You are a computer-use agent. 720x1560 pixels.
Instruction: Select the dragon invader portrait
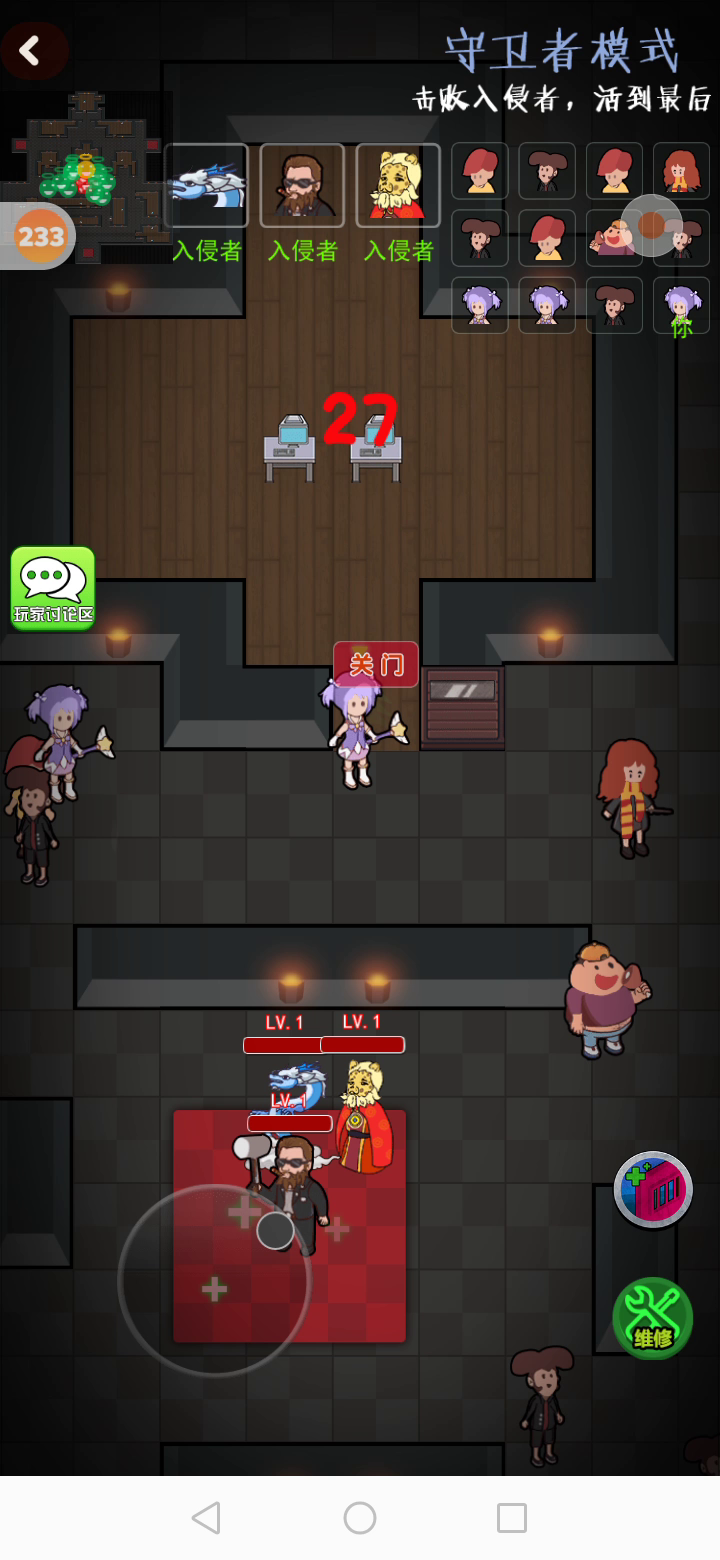207,186
